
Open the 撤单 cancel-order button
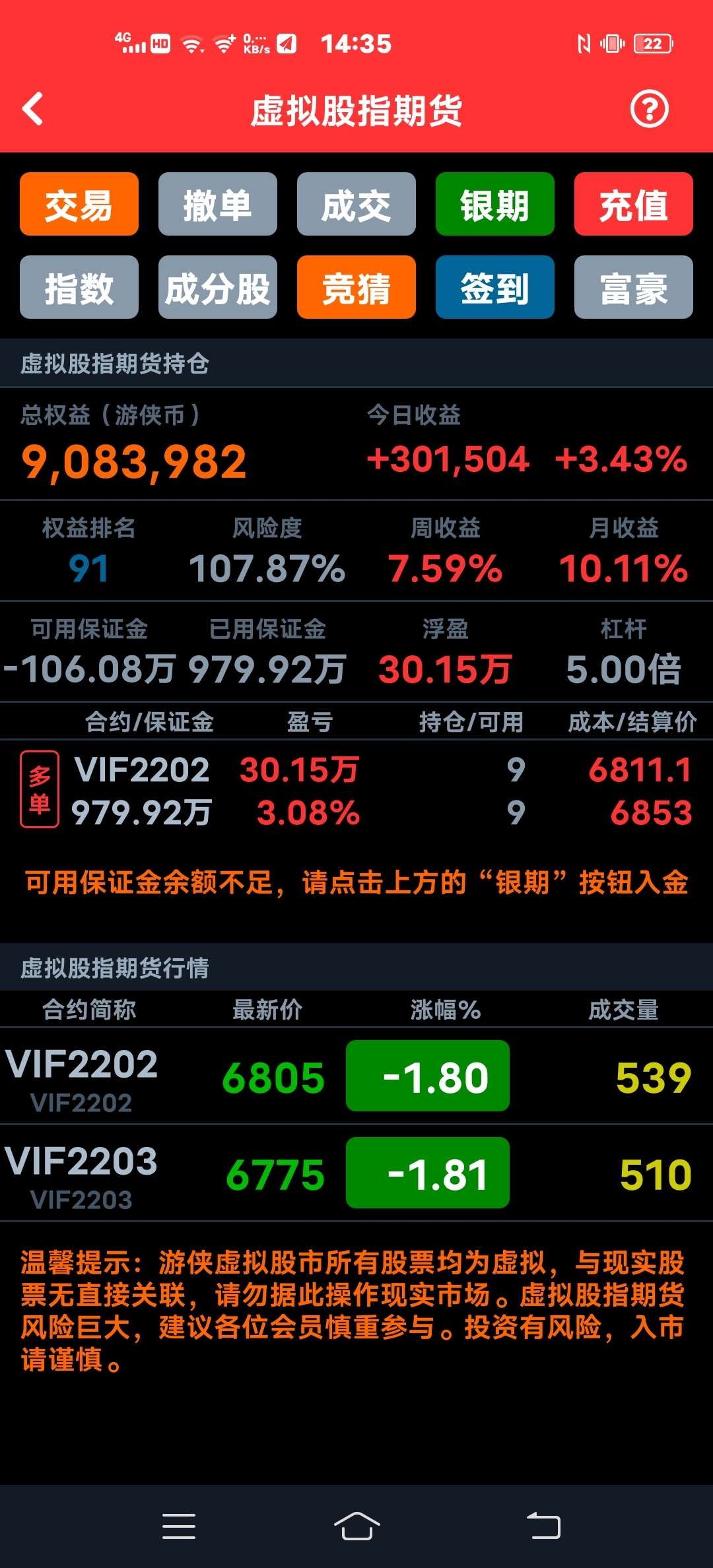218,204
